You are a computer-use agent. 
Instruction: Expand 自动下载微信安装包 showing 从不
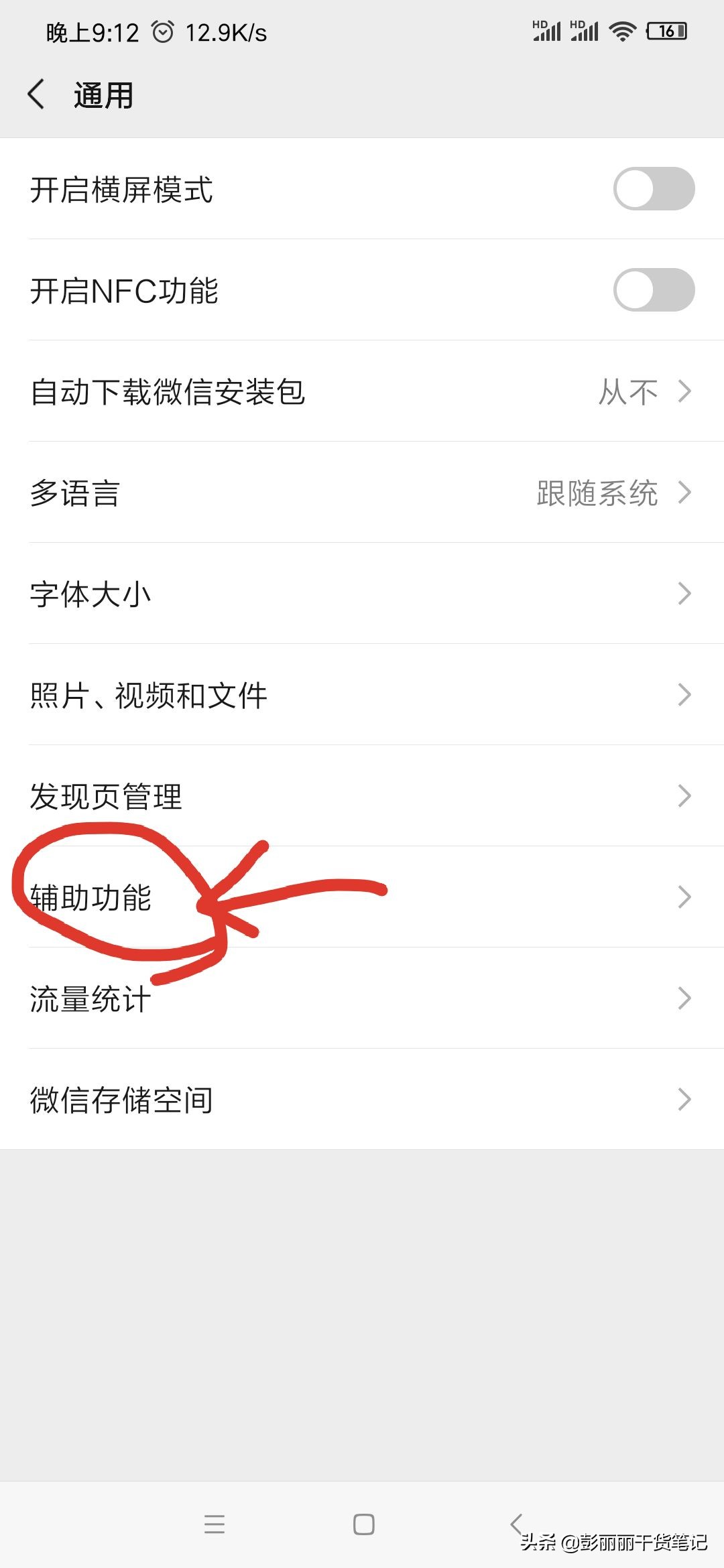pyautogui.click(x=362, y=393)
